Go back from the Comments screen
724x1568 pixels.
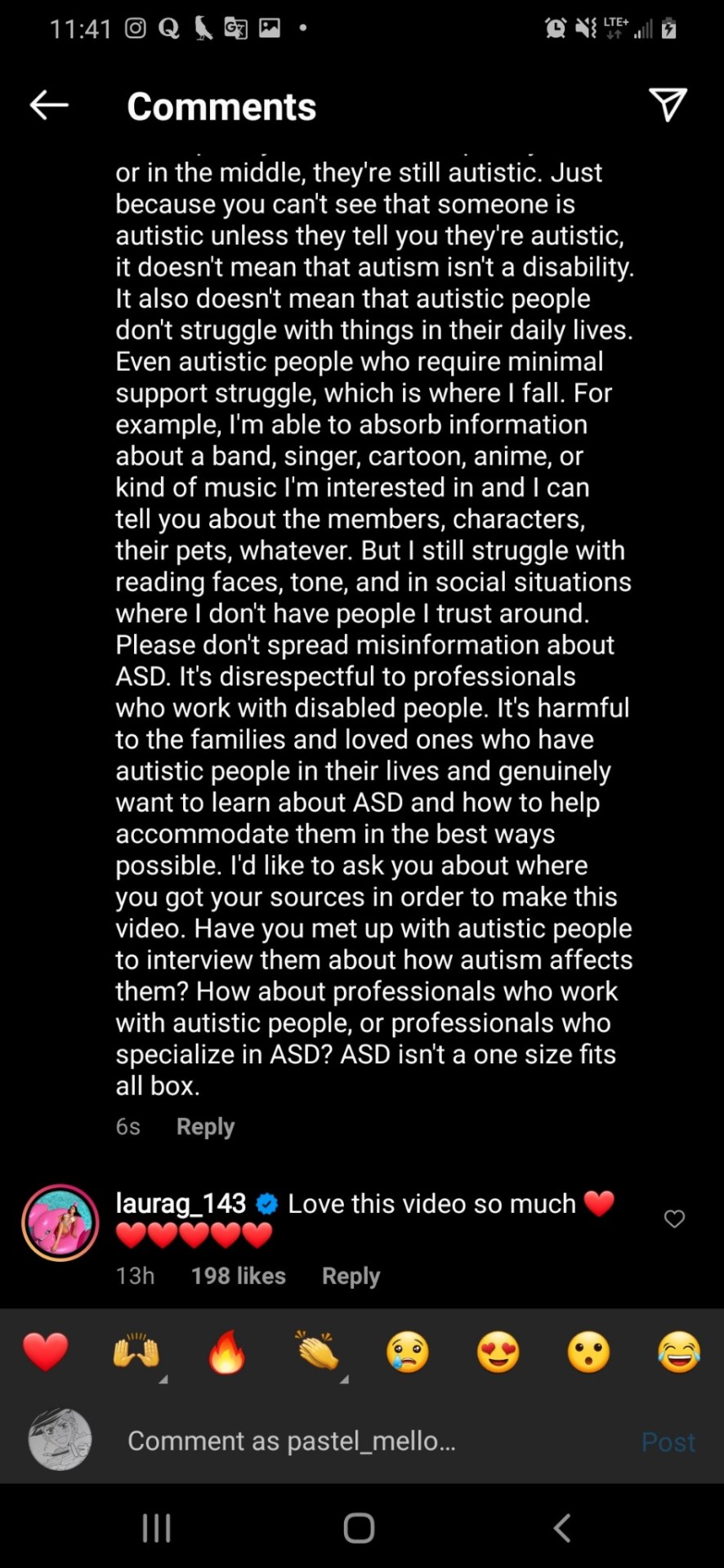tap(49, 105)
